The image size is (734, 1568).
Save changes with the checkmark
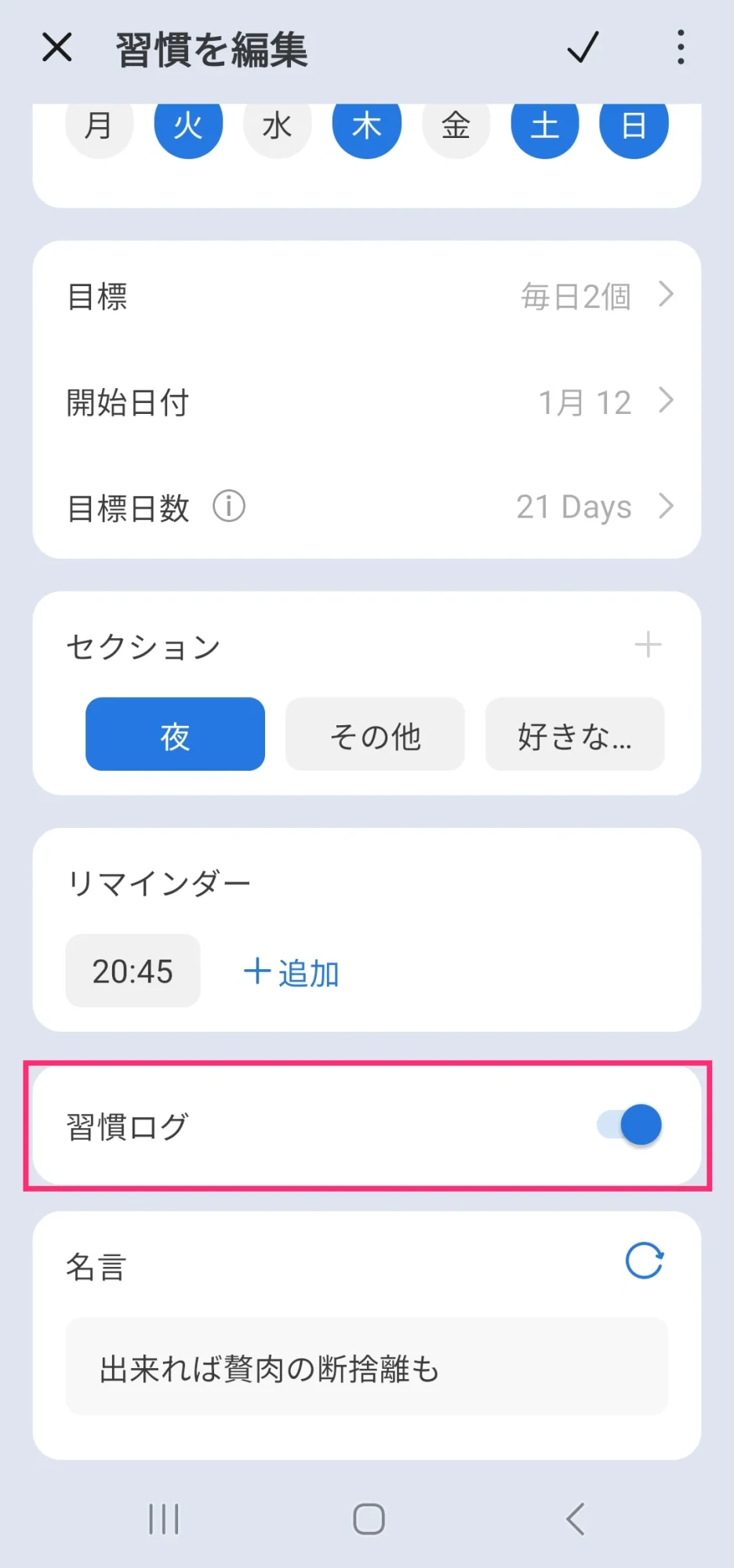583,48
